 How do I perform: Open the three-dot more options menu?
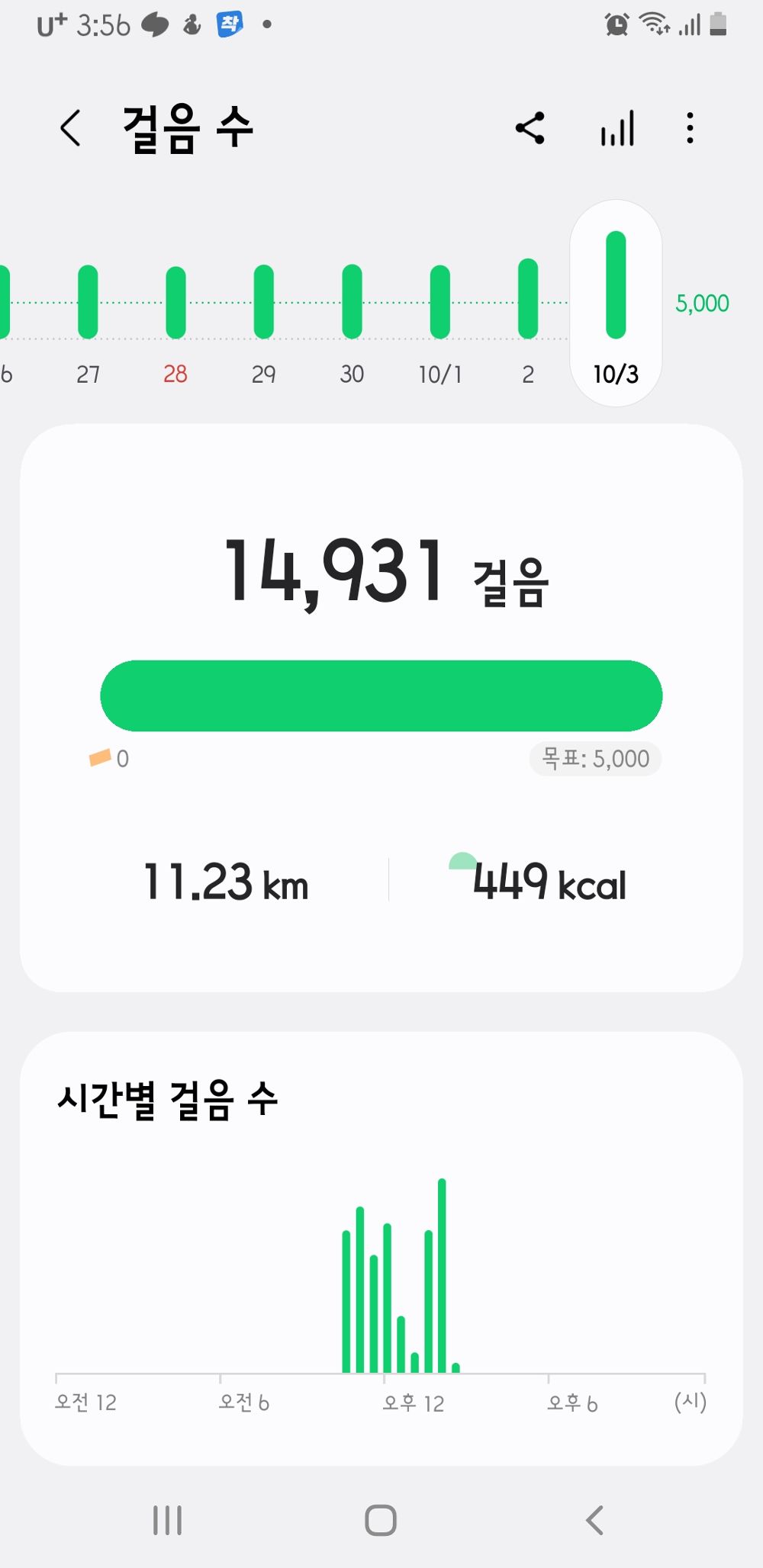coord(689,127)
